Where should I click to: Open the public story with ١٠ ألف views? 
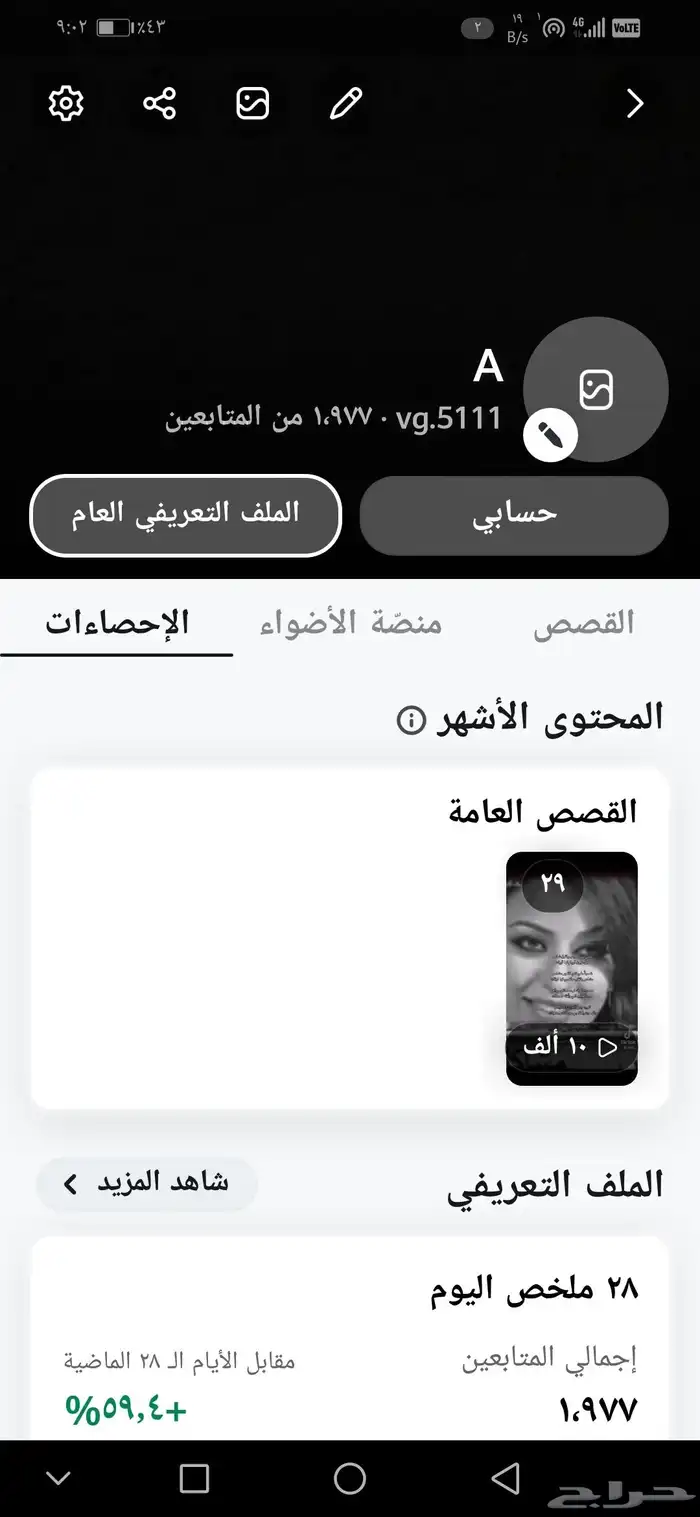coord(572,967)
